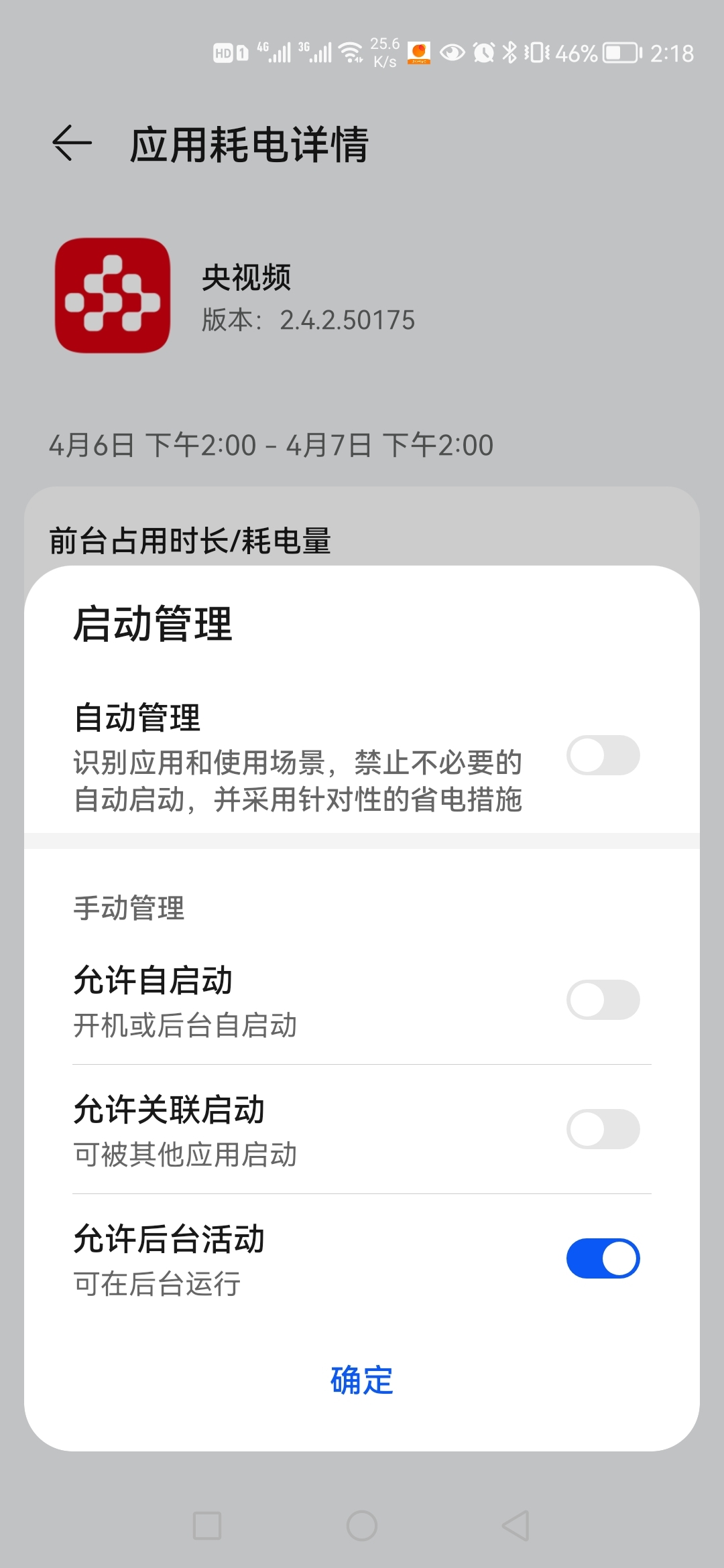Image resolution: width=724 pixels, height=1568 pixels.
Task: Open recent apps from navigation bar
Action: pos(207,1526)
